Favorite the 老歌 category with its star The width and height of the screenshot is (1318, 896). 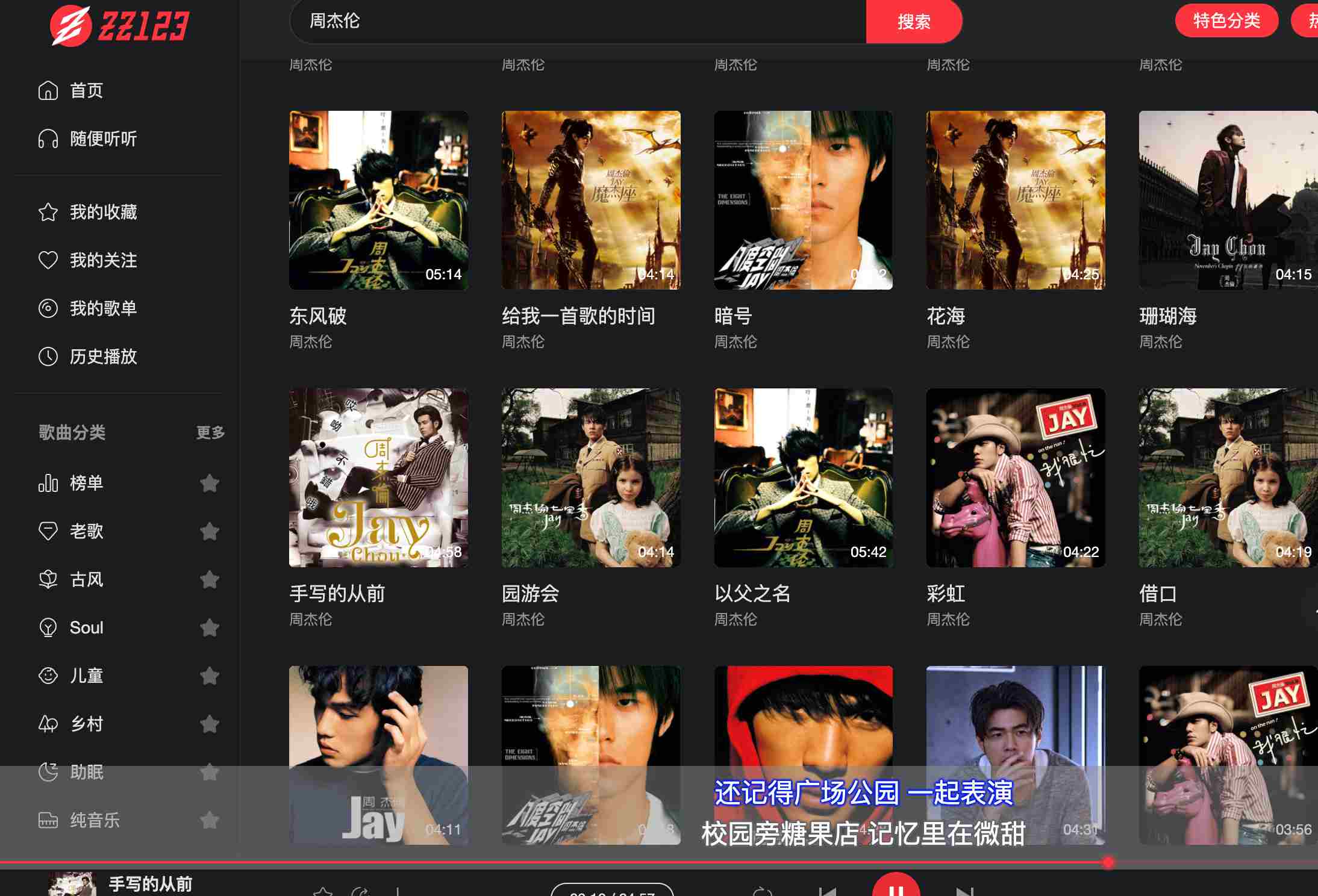(x=210, y=531)
